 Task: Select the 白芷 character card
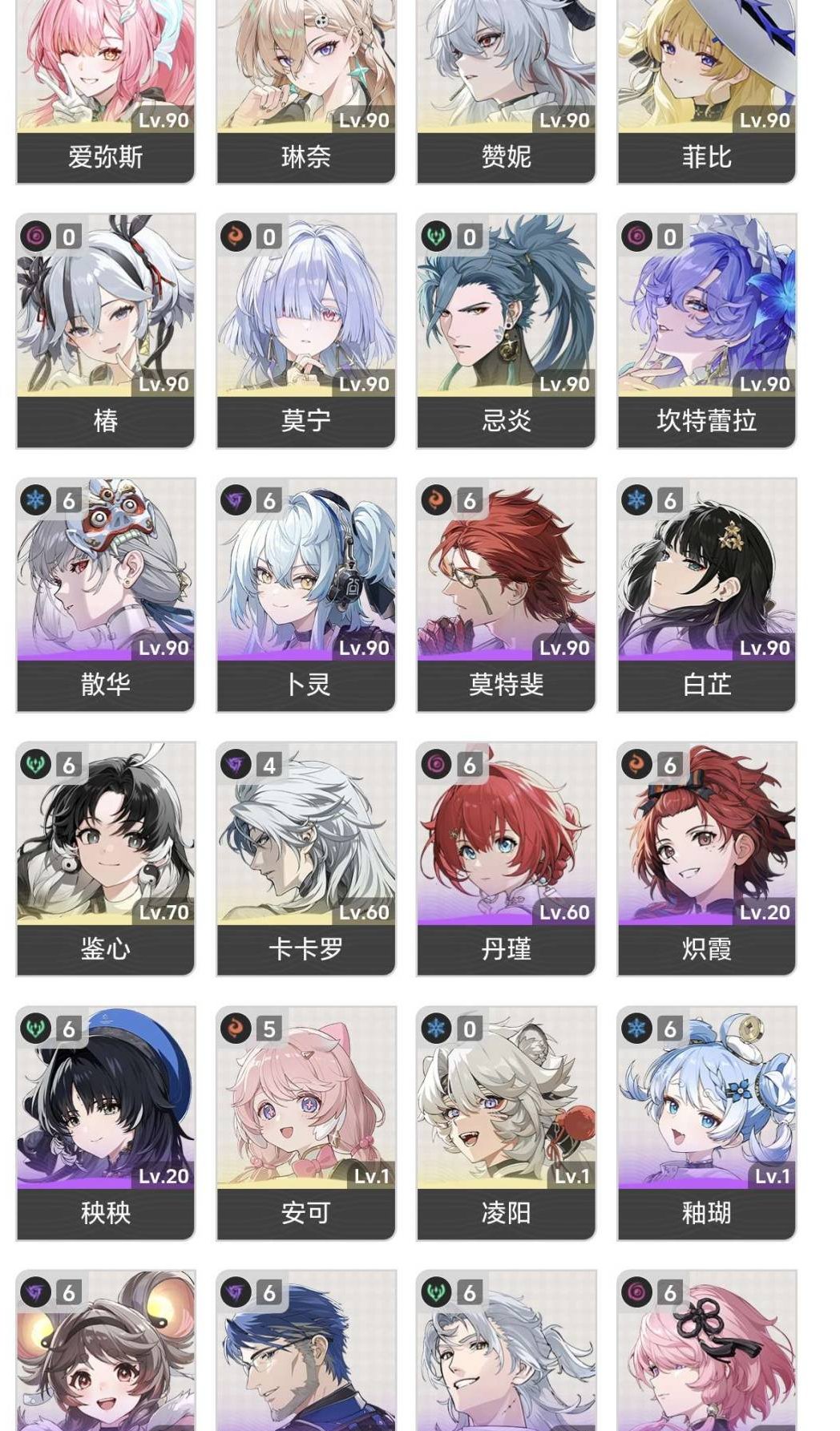[707, 595]
